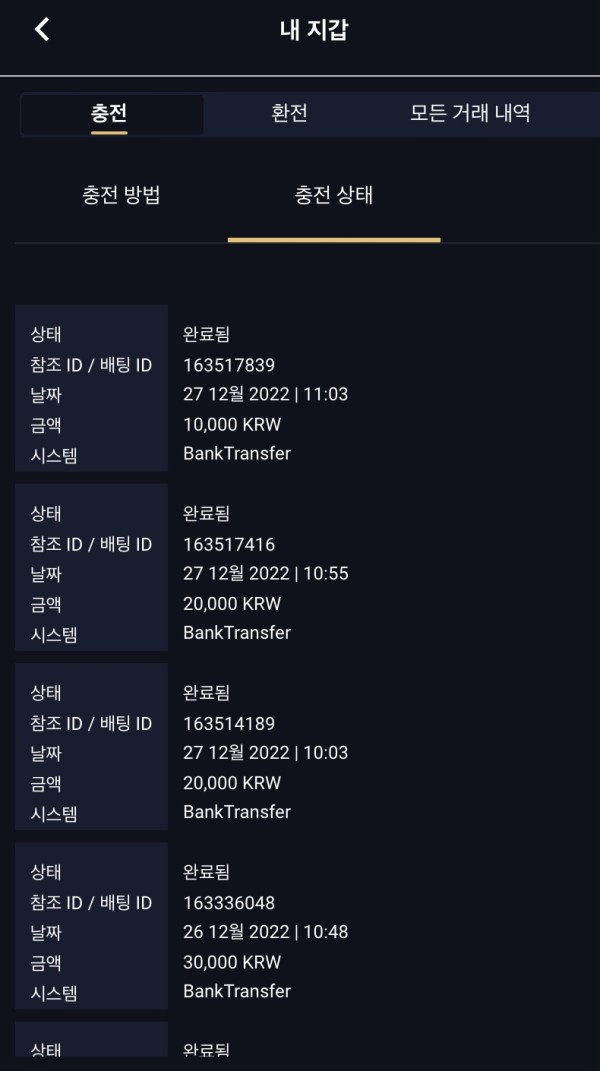Switch to the 환전 tab
Screen dimensions: 600x1071
(x=289, y=114)
